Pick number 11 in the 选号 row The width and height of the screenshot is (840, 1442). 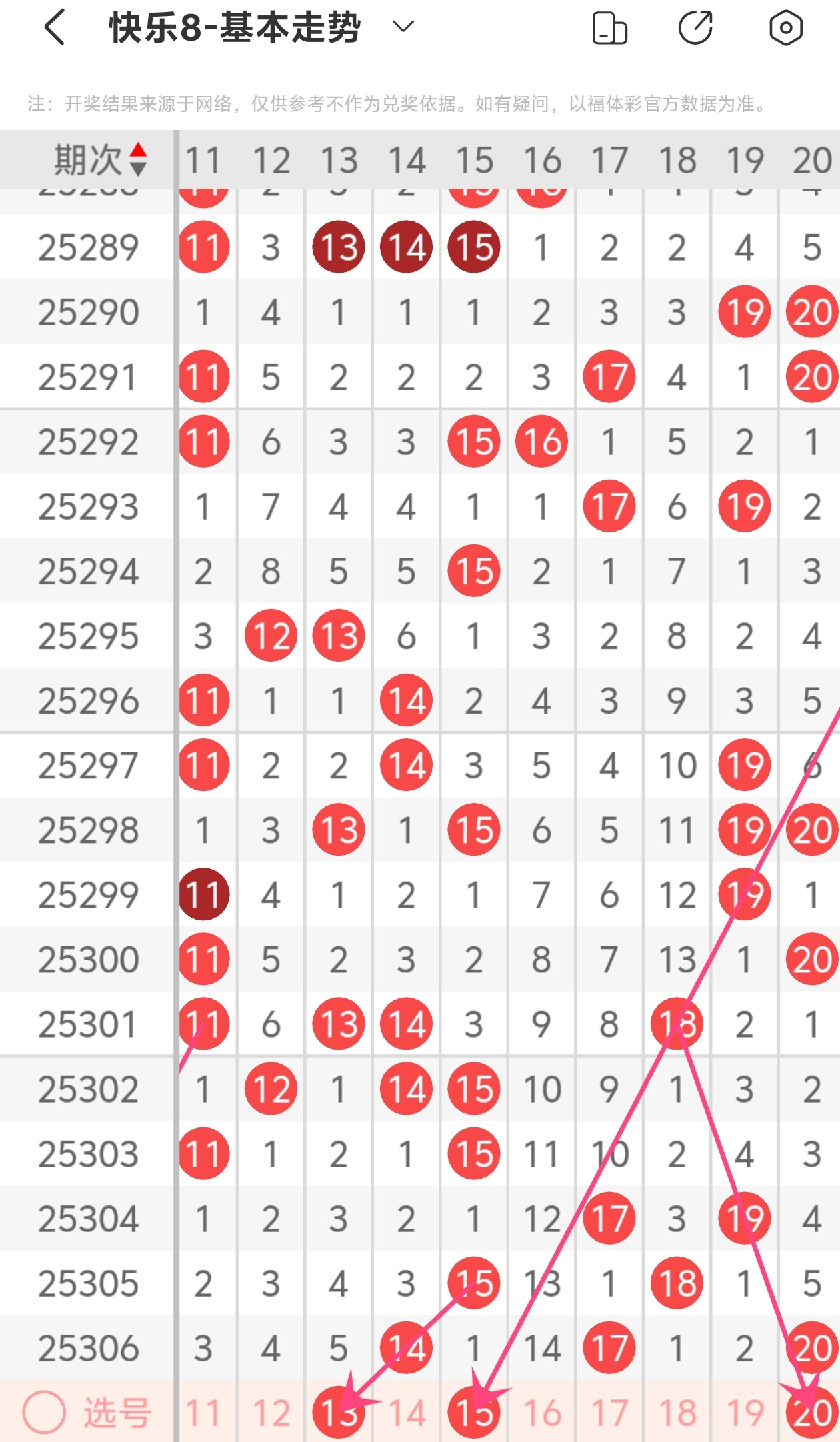203,1413
